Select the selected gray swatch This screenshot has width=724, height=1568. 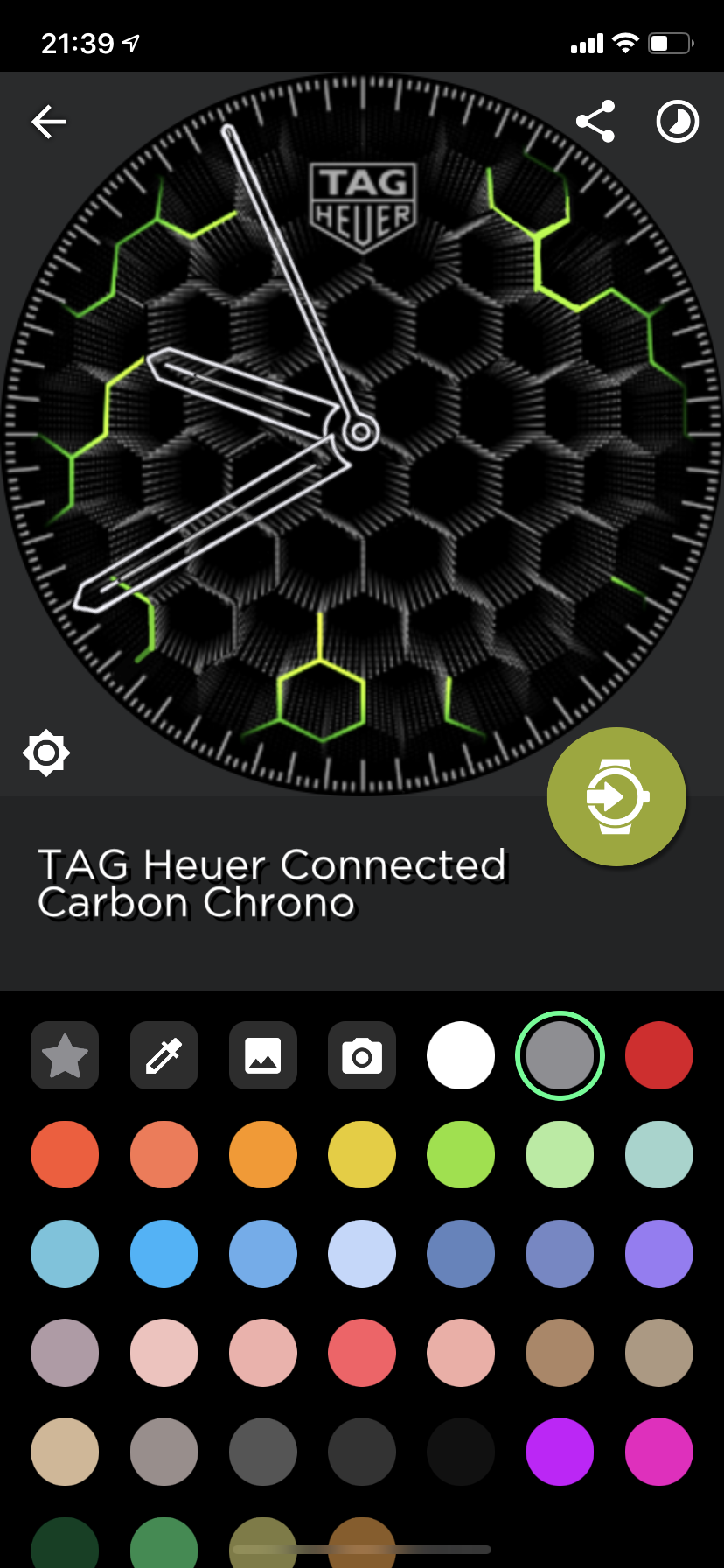coord(560,1055)
